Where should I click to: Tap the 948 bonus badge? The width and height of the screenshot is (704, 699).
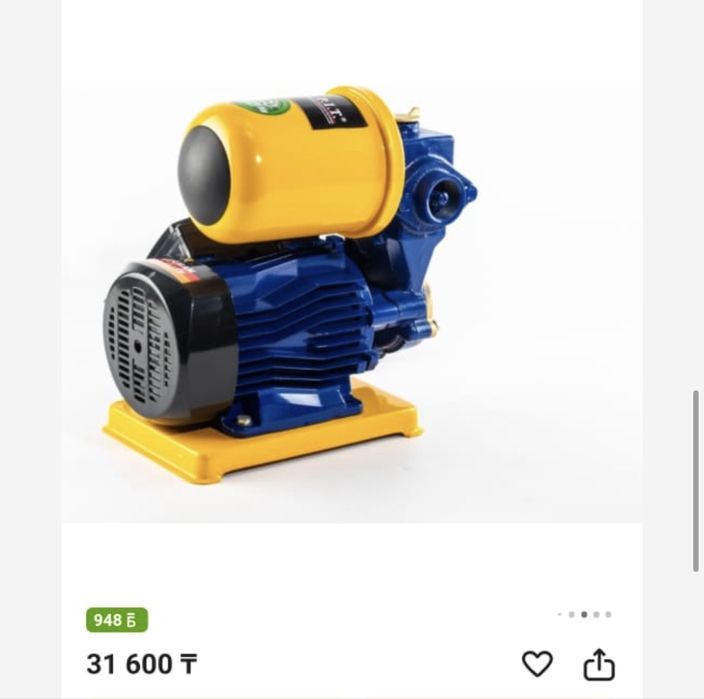[x=117, y=620]
